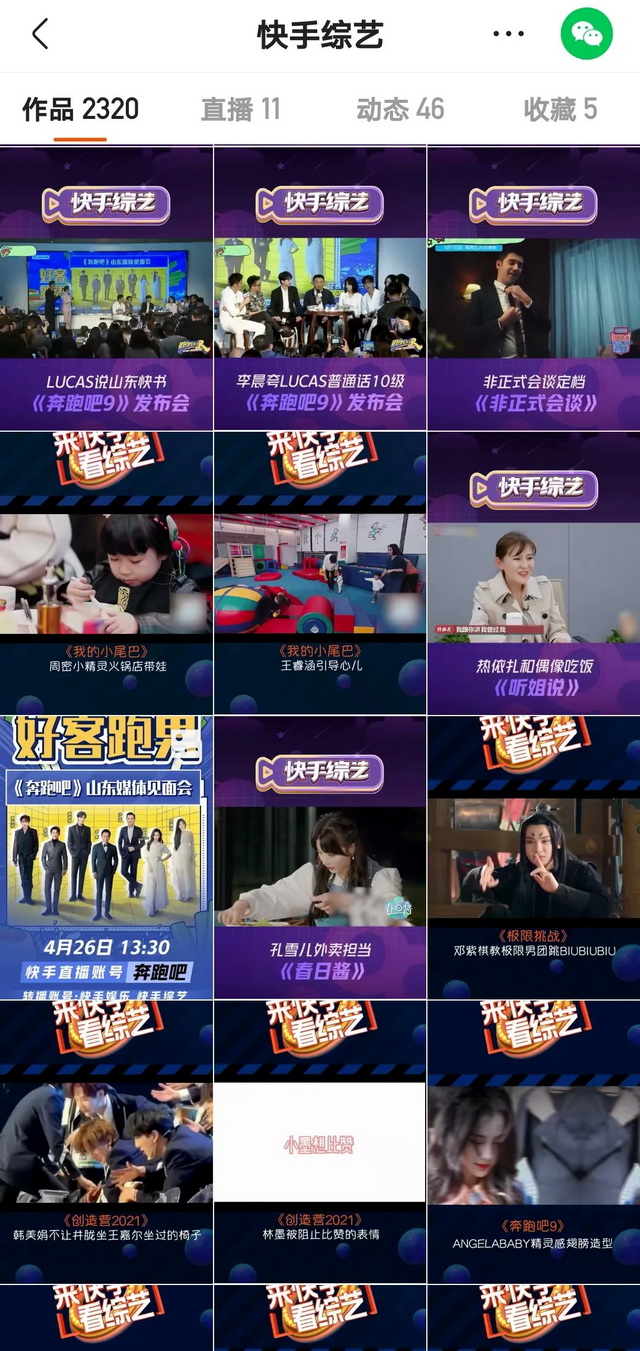The height and width of the screenshot is (1351, 640).
Task: Open the 好客跑男 山东媒体见面会 poster video
Action: click(x=106, y=858)
